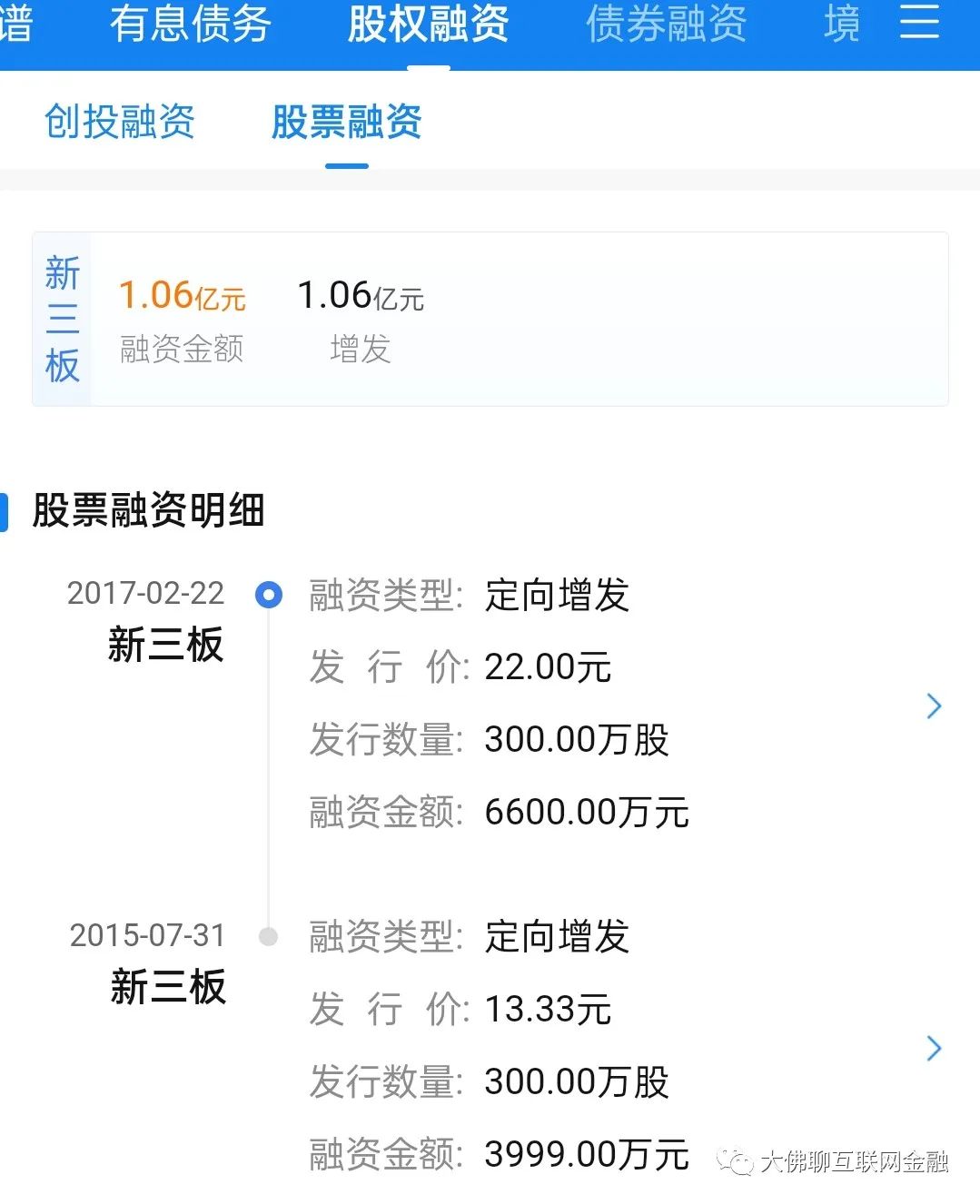
Task: Click the 发行价 22.00元 value
Action: click(548, 667)
